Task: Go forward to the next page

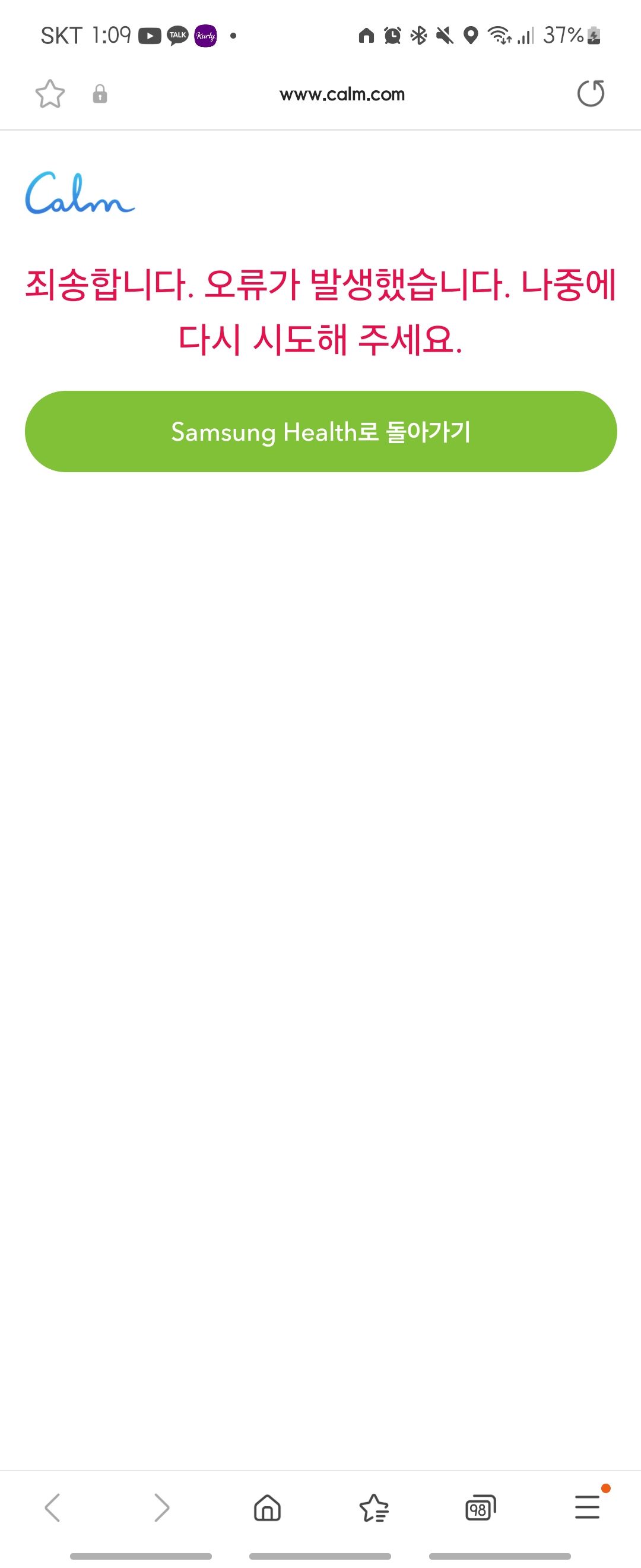Action: click(x=161, y=1507)
